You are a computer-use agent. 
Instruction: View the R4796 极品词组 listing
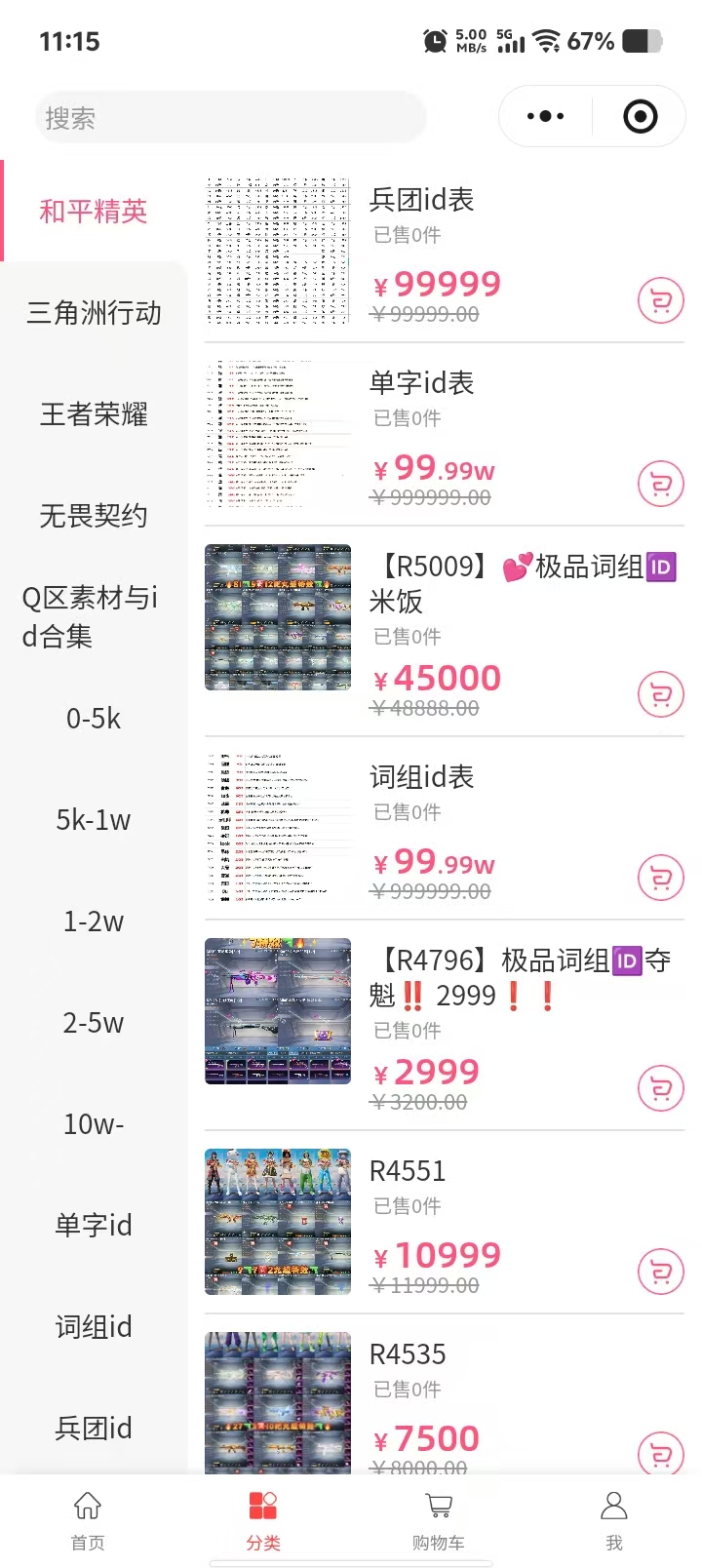click(524, 977)
